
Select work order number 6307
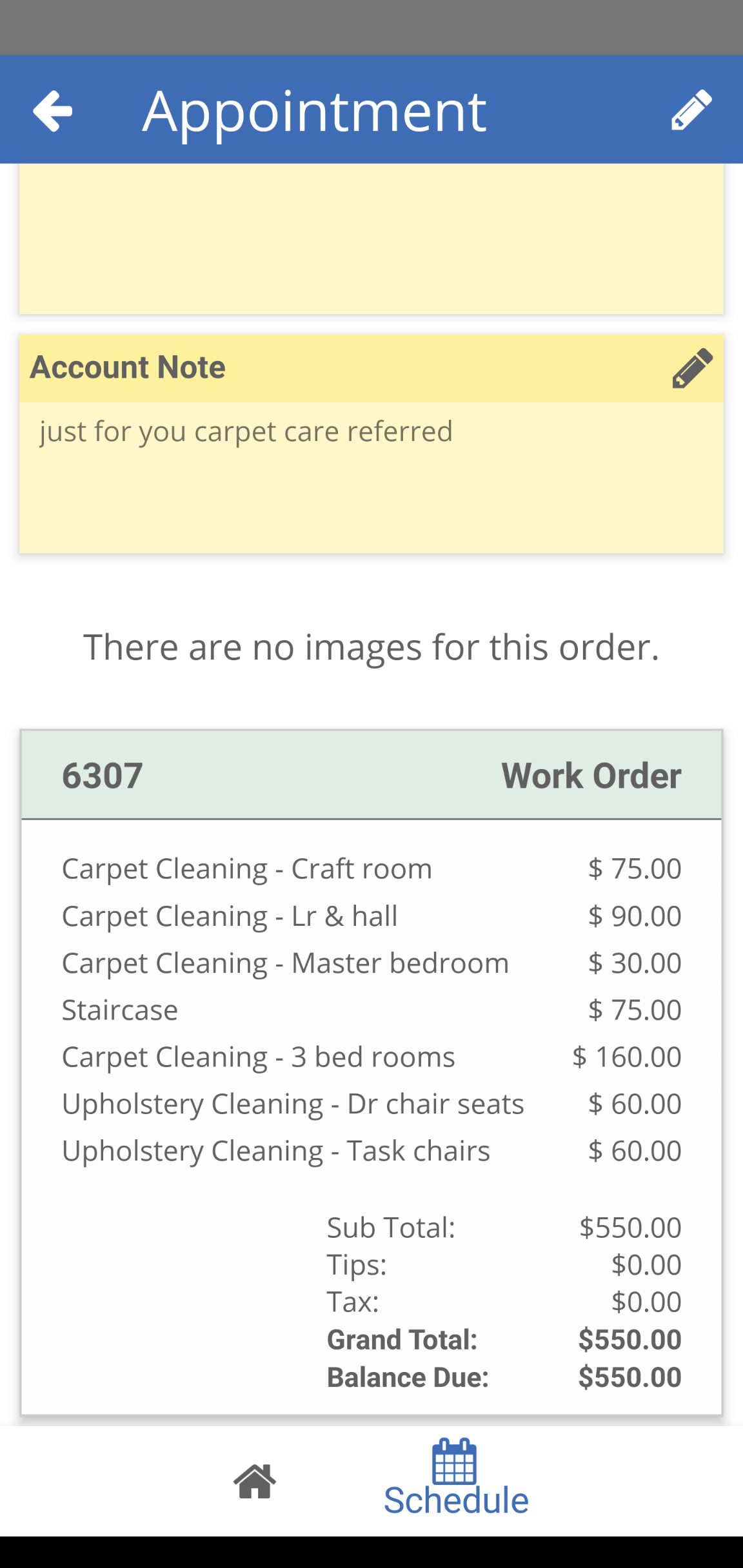click(x=101, y=774)
